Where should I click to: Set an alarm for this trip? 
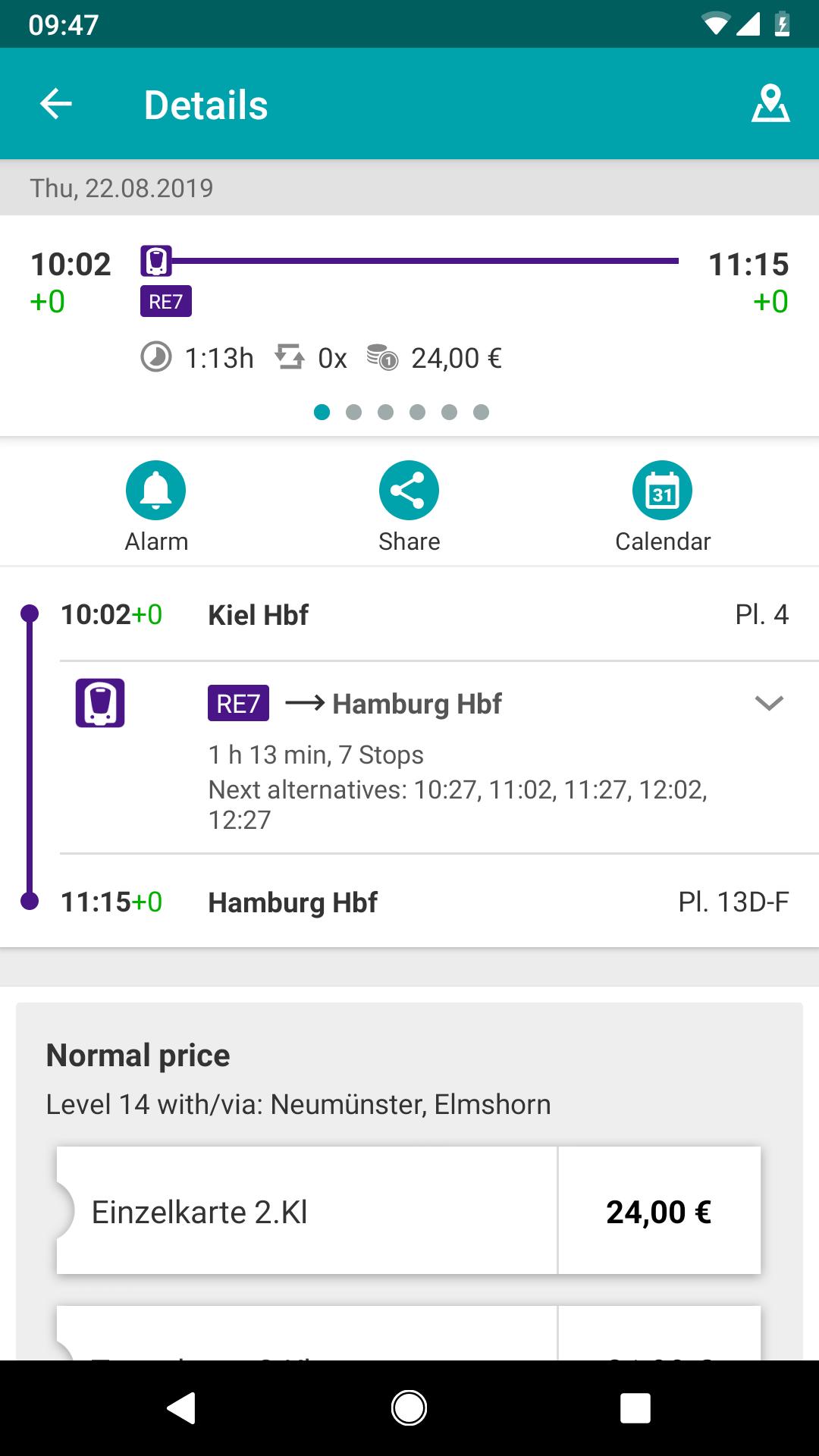tap(156, 506)
